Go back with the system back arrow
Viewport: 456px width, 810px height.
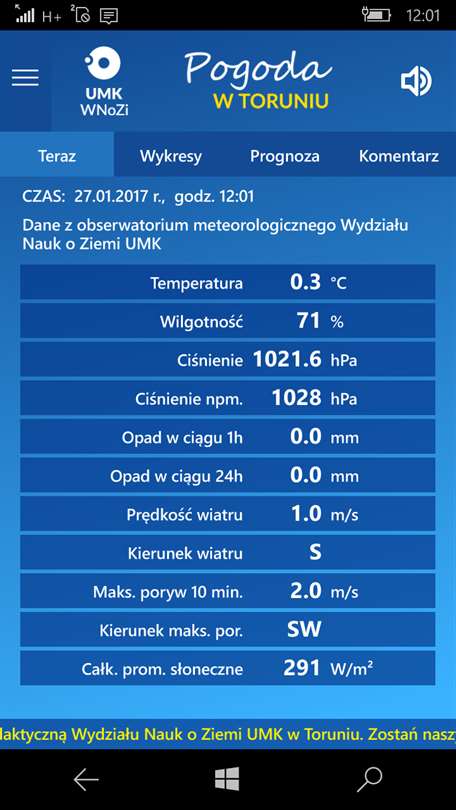86,780
